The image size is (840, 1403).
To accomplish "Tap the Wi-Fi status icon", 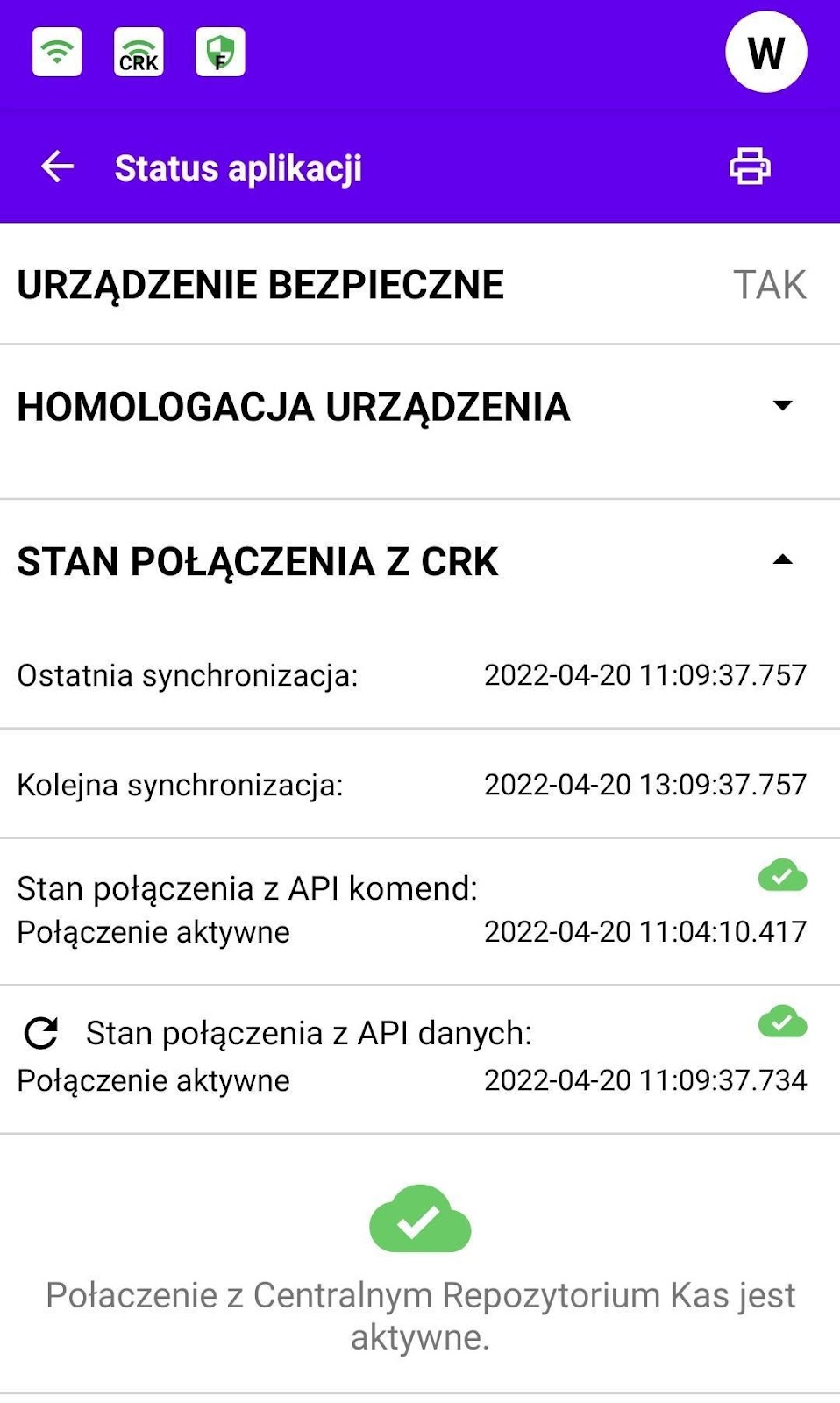I will pyautogui.click(x=57, y=52).
